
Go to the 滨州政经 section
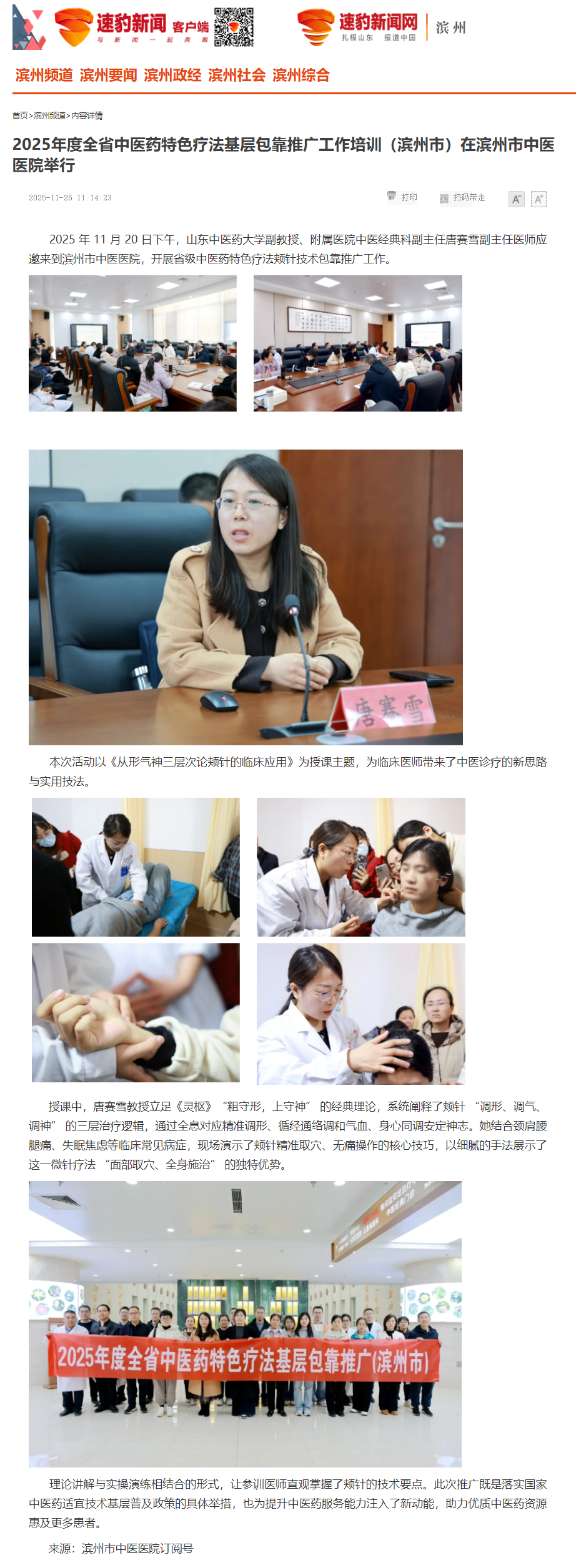172,76
